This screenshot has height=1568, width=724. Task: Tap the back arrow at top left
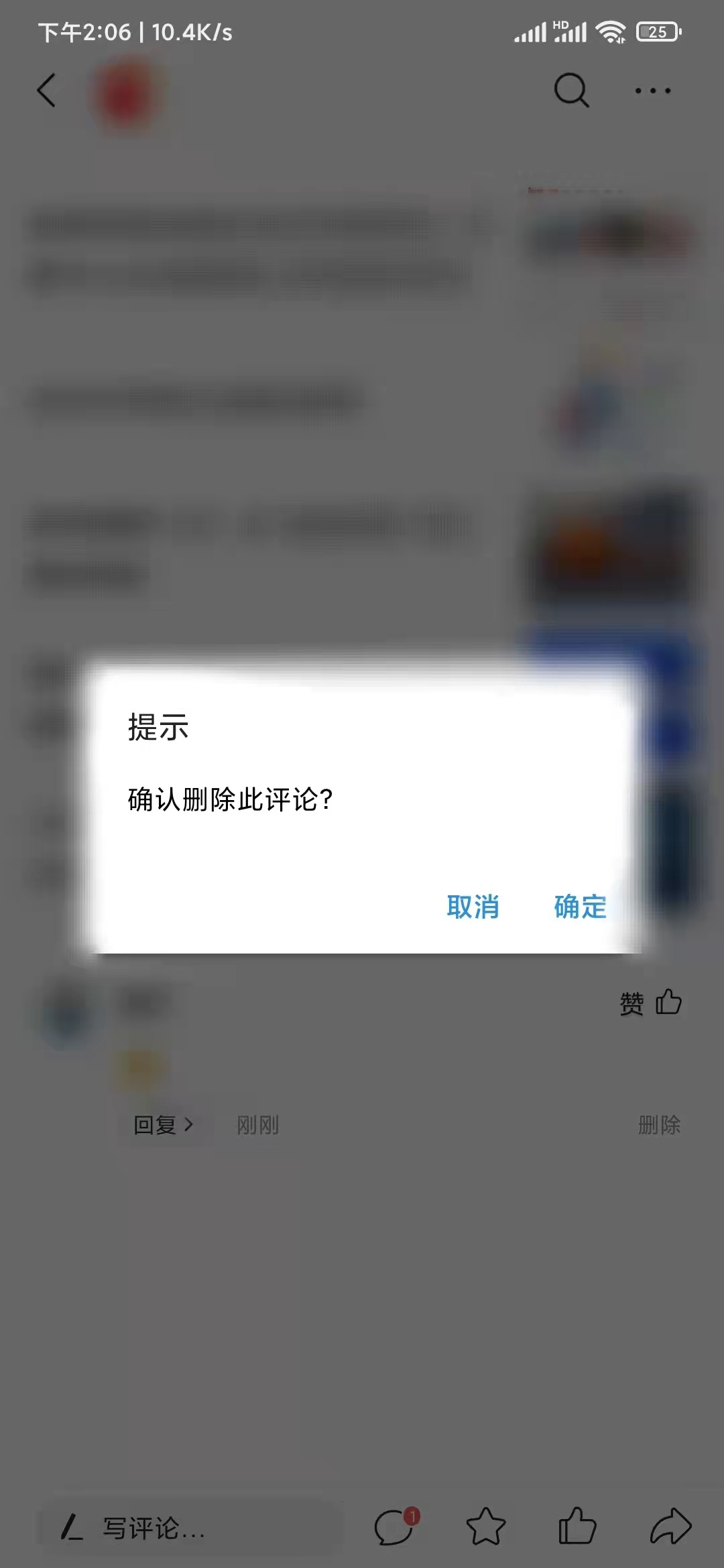[47, 90]
